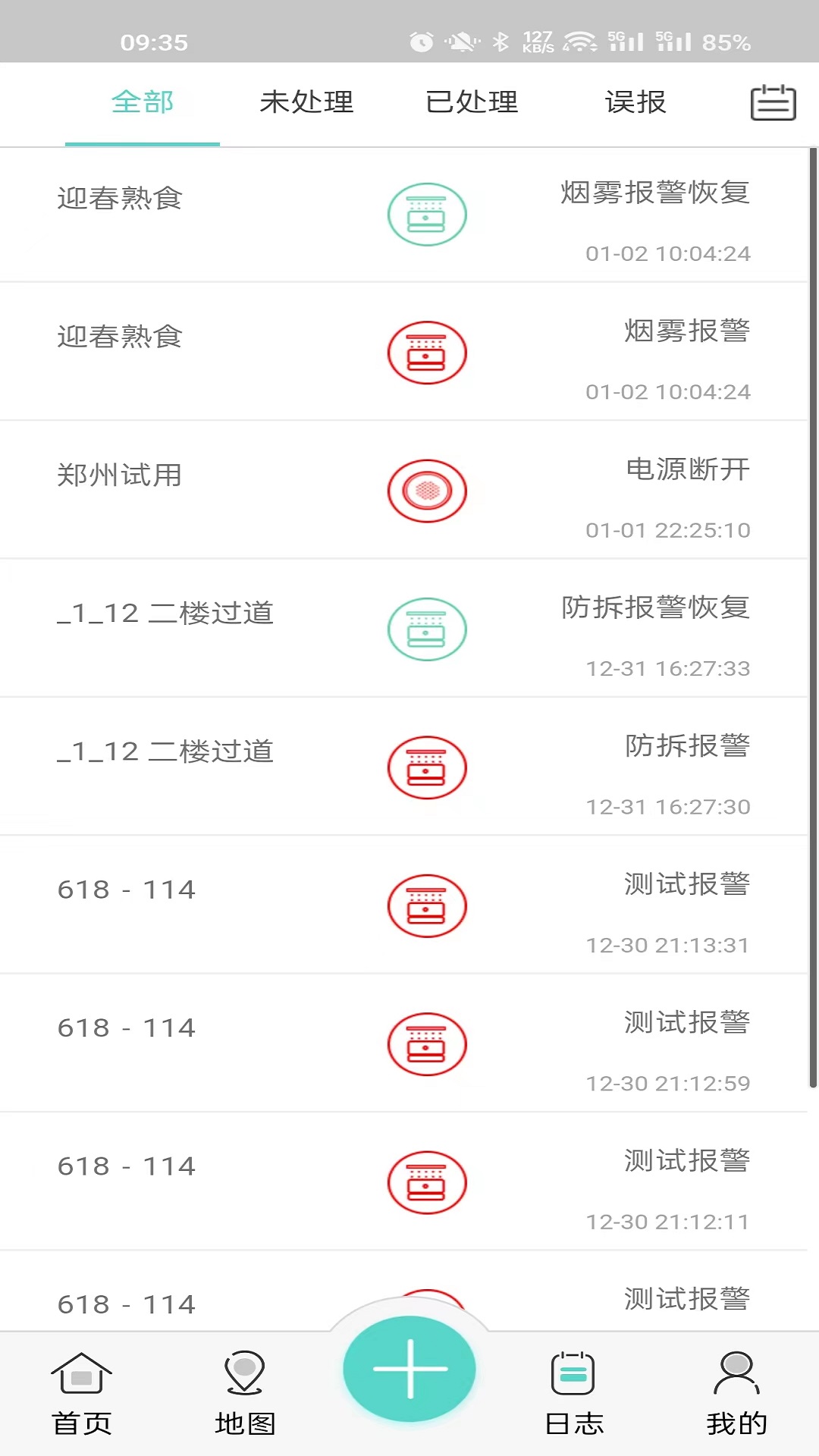Select the 误报 tab
This screenshot has height=1456, width=819.
(635, 102)
